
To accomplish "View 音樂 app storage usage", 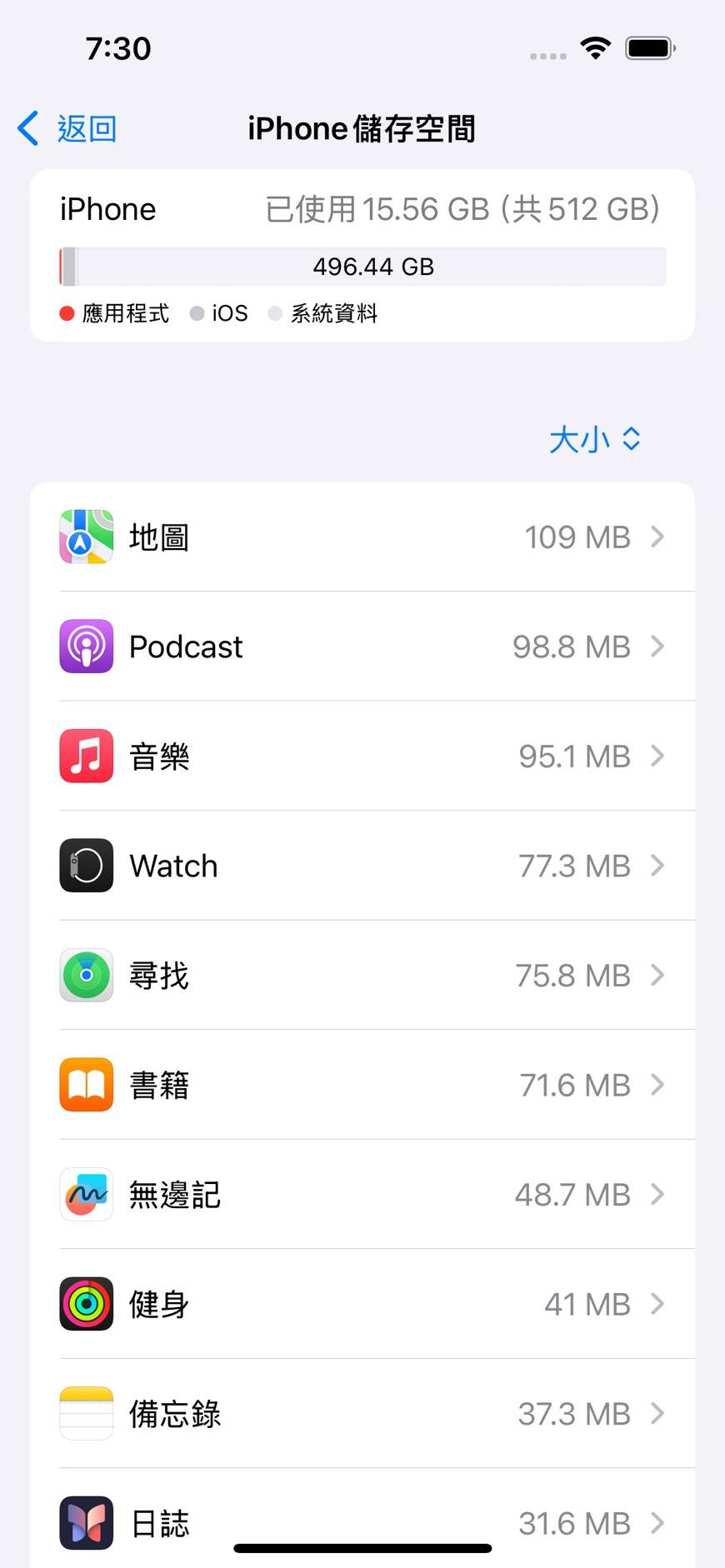I will (x=362, y=757).
